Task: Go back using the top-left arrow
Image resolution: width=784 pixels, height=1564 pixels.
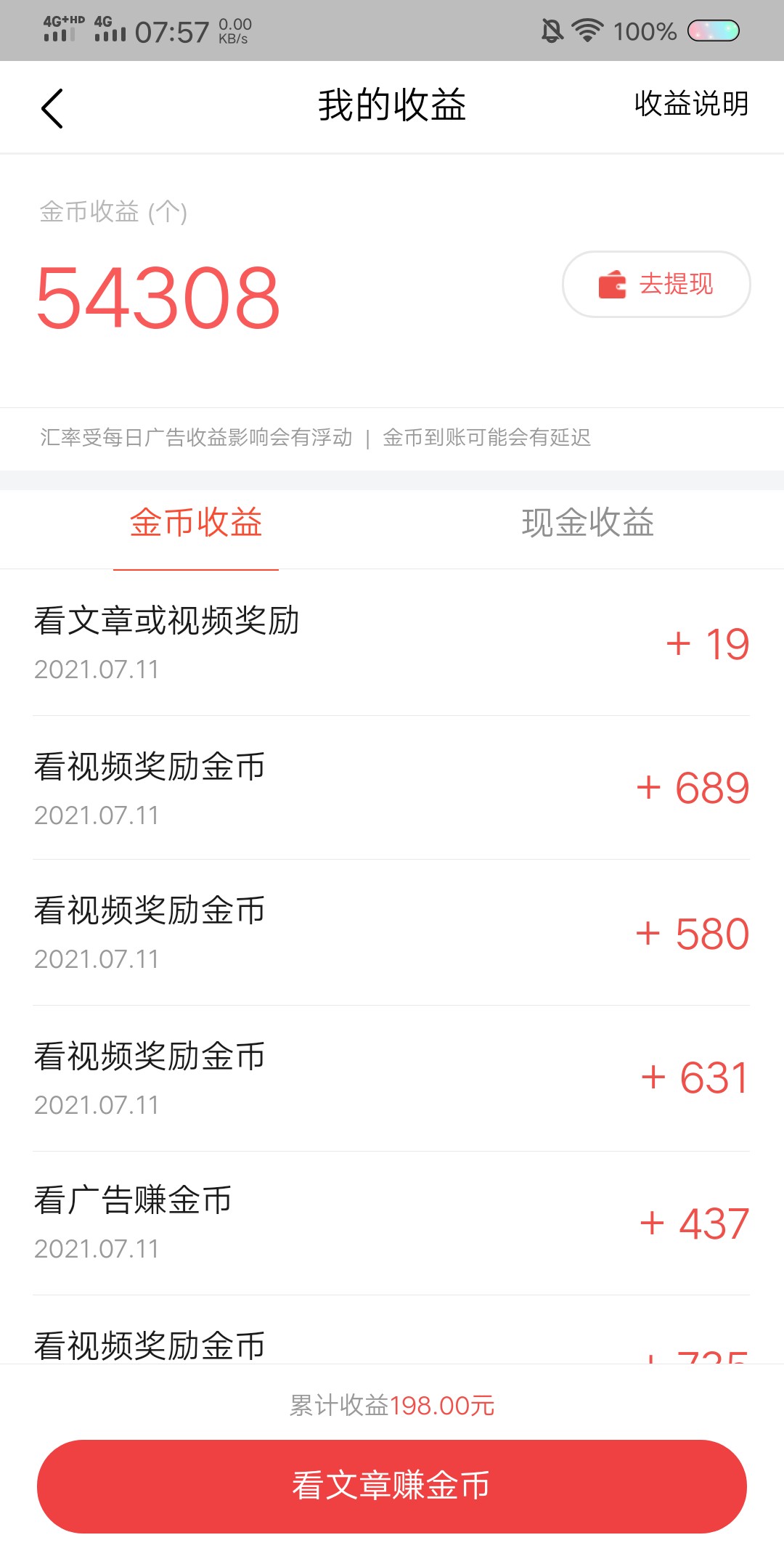Action: (x=52, y=108)
